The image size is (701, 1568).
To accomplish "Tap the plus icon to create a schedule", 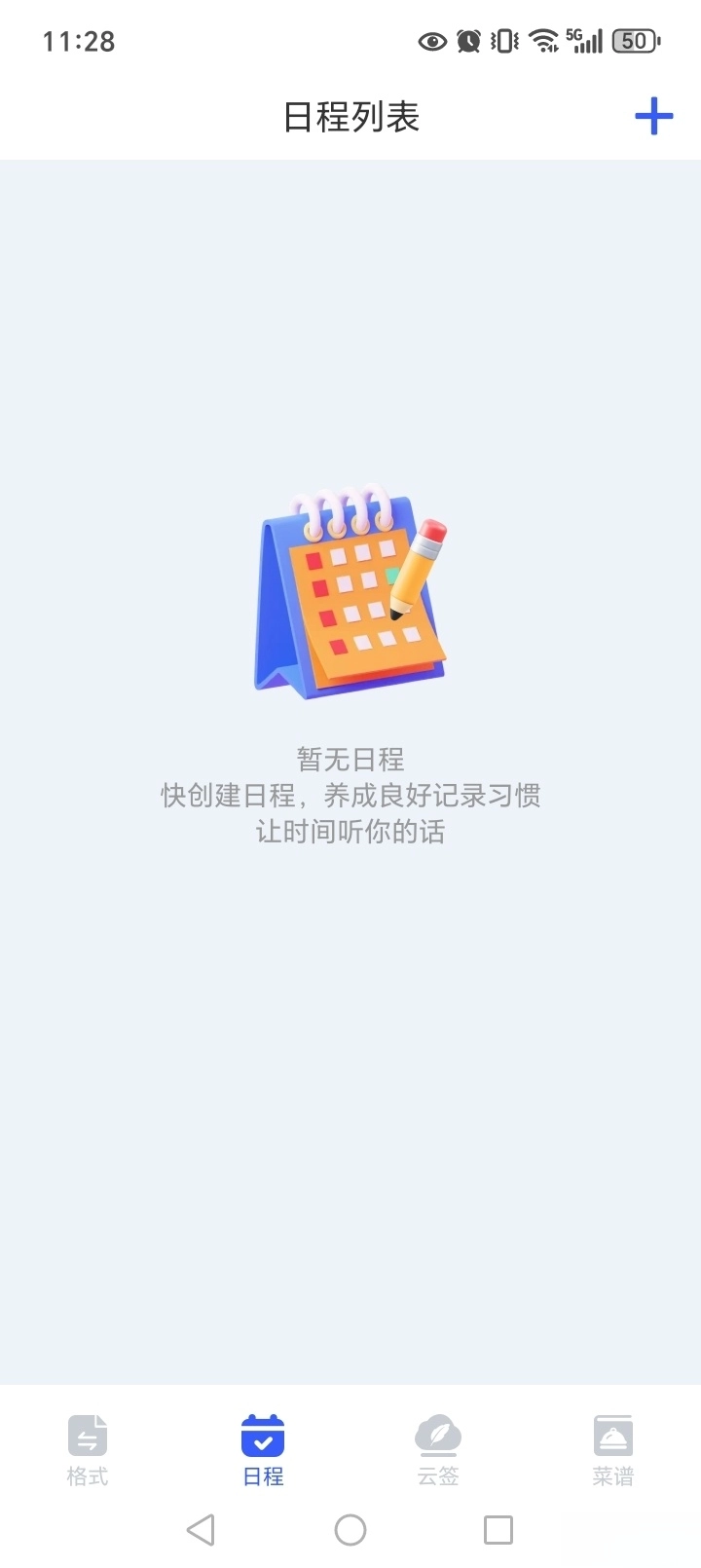I will coord(653,116).
